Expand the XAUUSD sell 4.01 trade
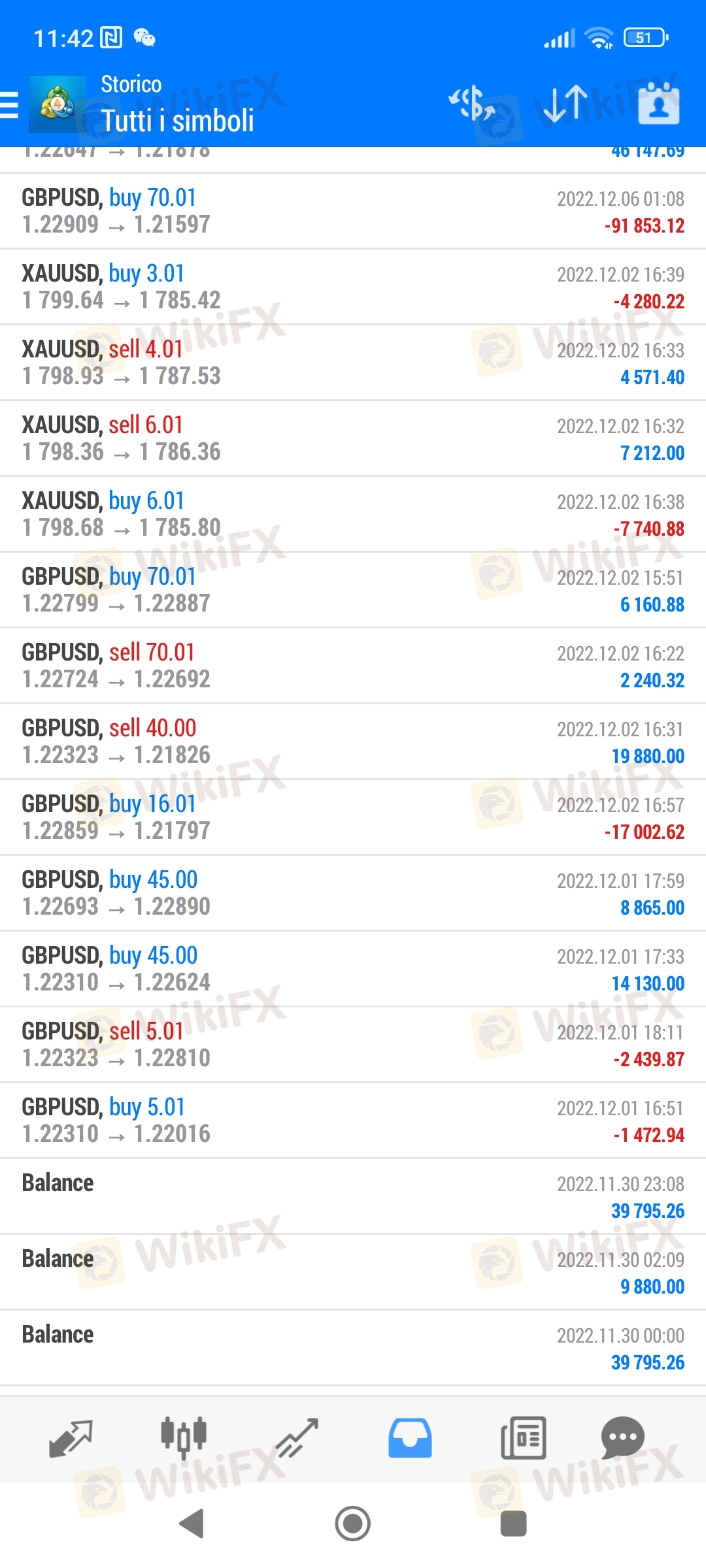 coord(353,363)
